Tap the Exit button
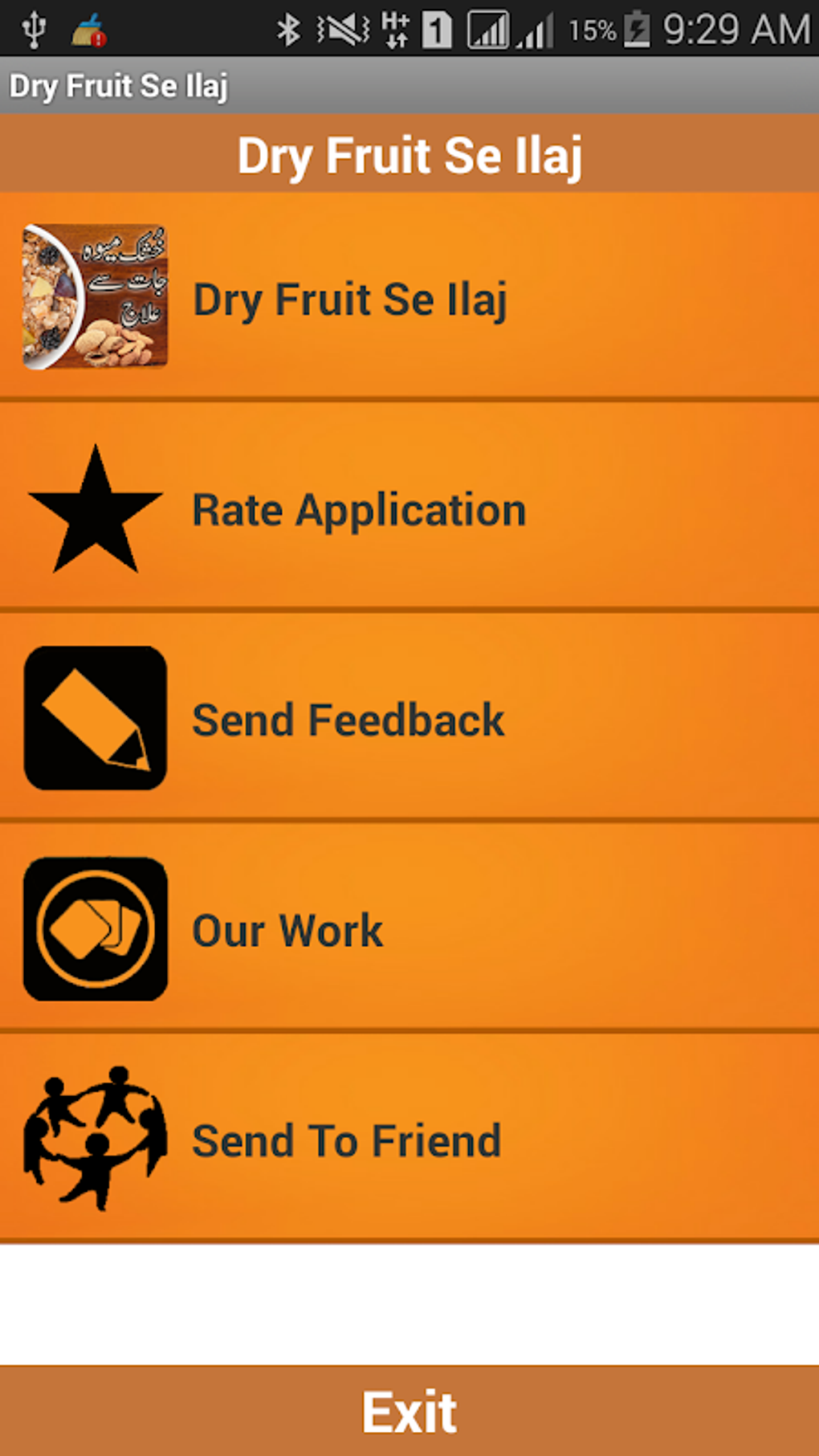Image resolution: width=819 pixels, height=1456 pixels. point(409,1412)
